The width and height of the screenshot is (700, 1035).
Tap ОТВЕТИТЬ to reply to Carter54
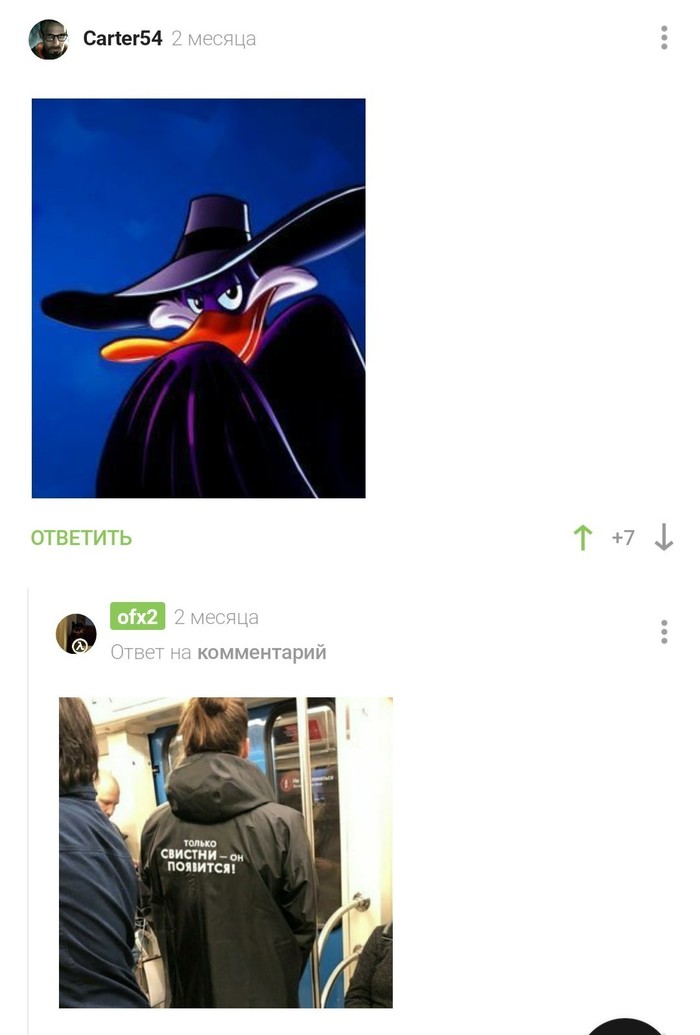coord(81,538)
